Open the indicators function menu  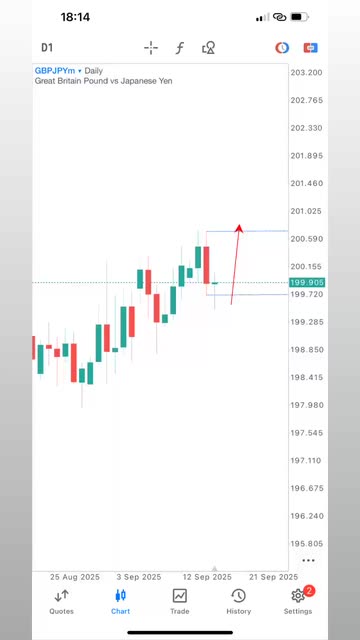(180, 48)
